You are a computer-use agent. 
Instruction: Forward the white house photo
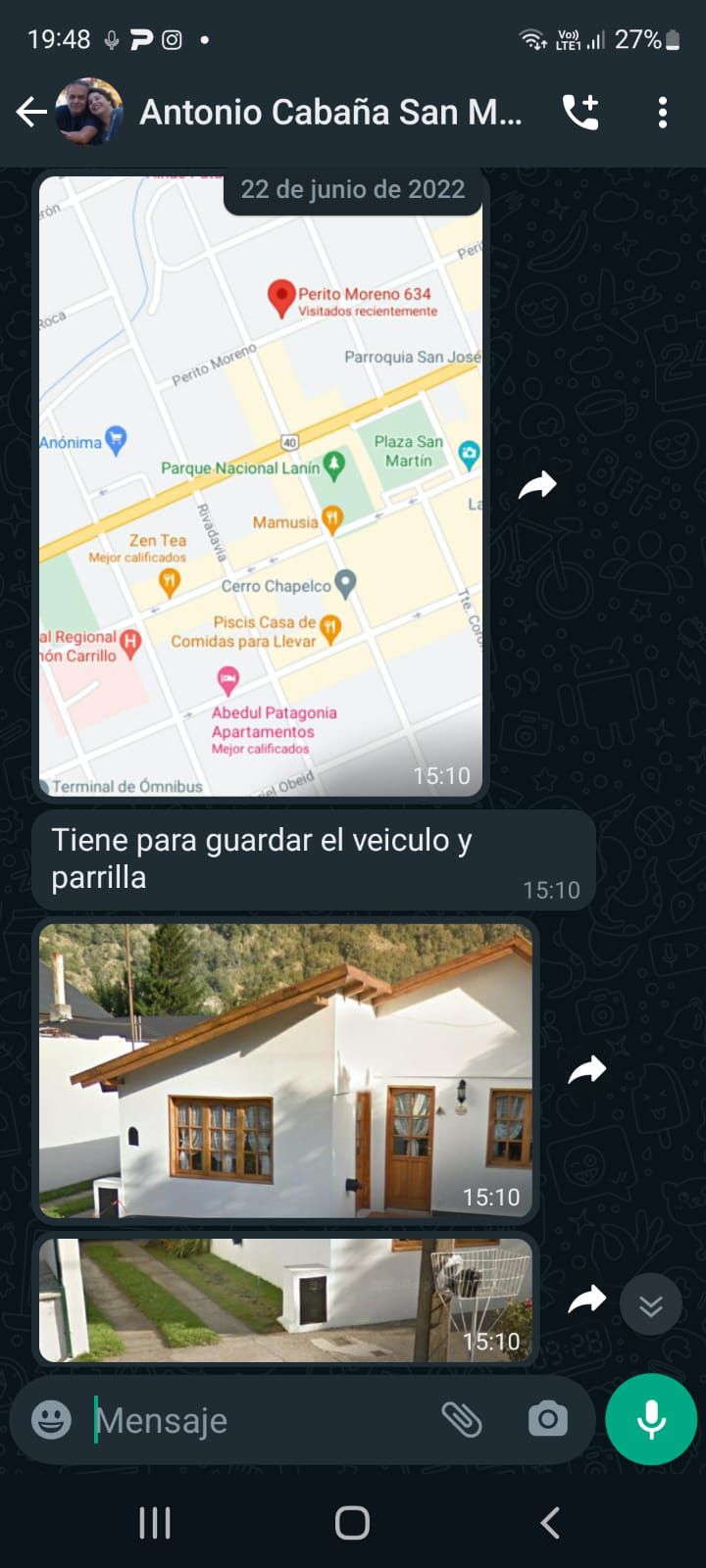click(x=587, y=1069)
